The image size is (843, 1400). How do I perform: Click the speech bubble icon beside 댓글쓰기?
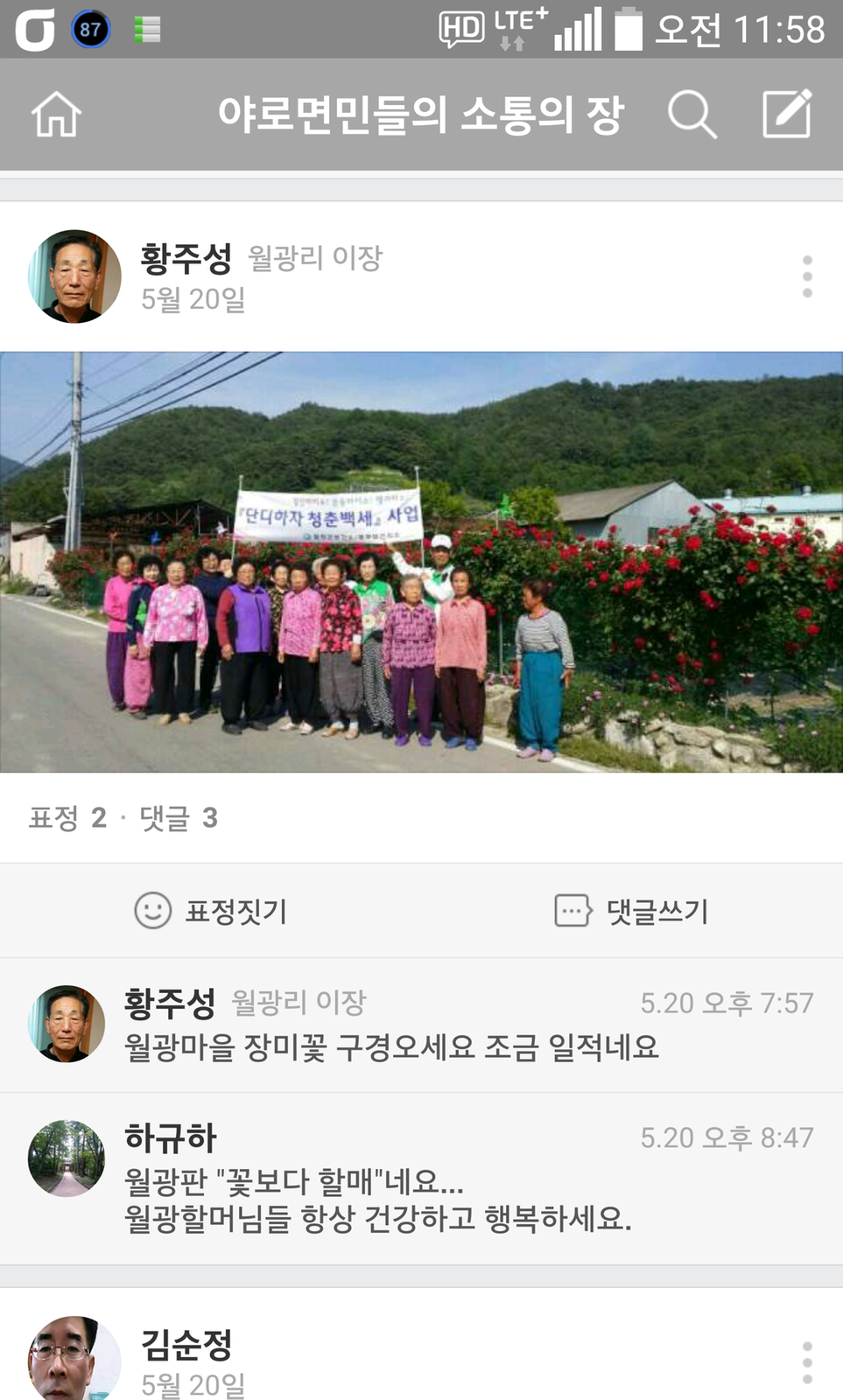(573, 910)
